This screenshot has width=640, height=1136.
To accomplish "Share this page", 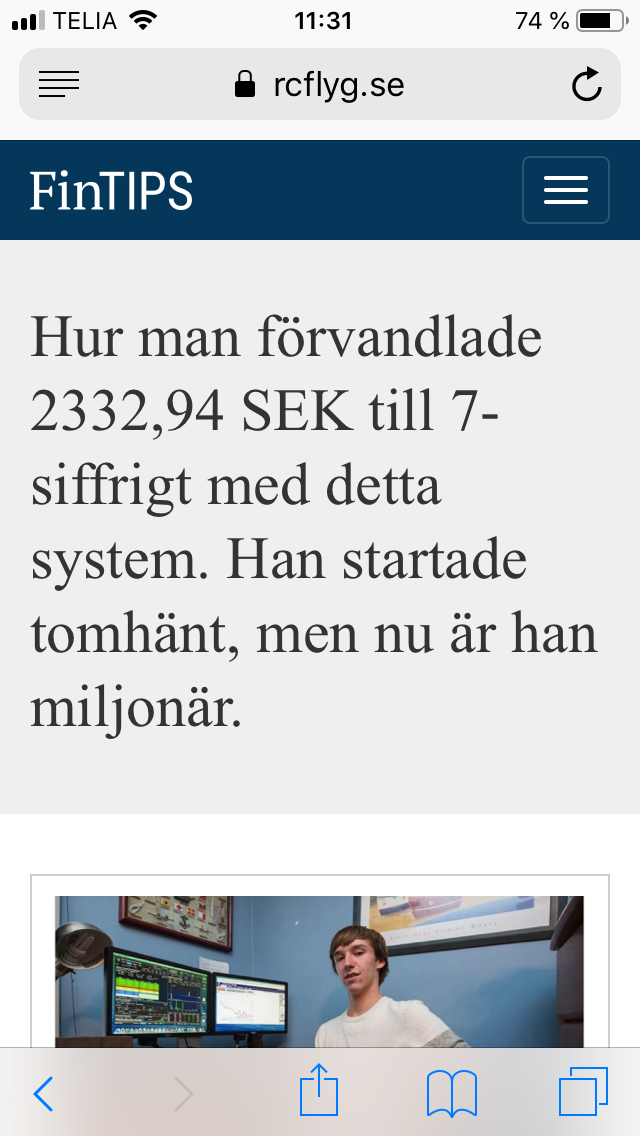I will click(319, 1089).
